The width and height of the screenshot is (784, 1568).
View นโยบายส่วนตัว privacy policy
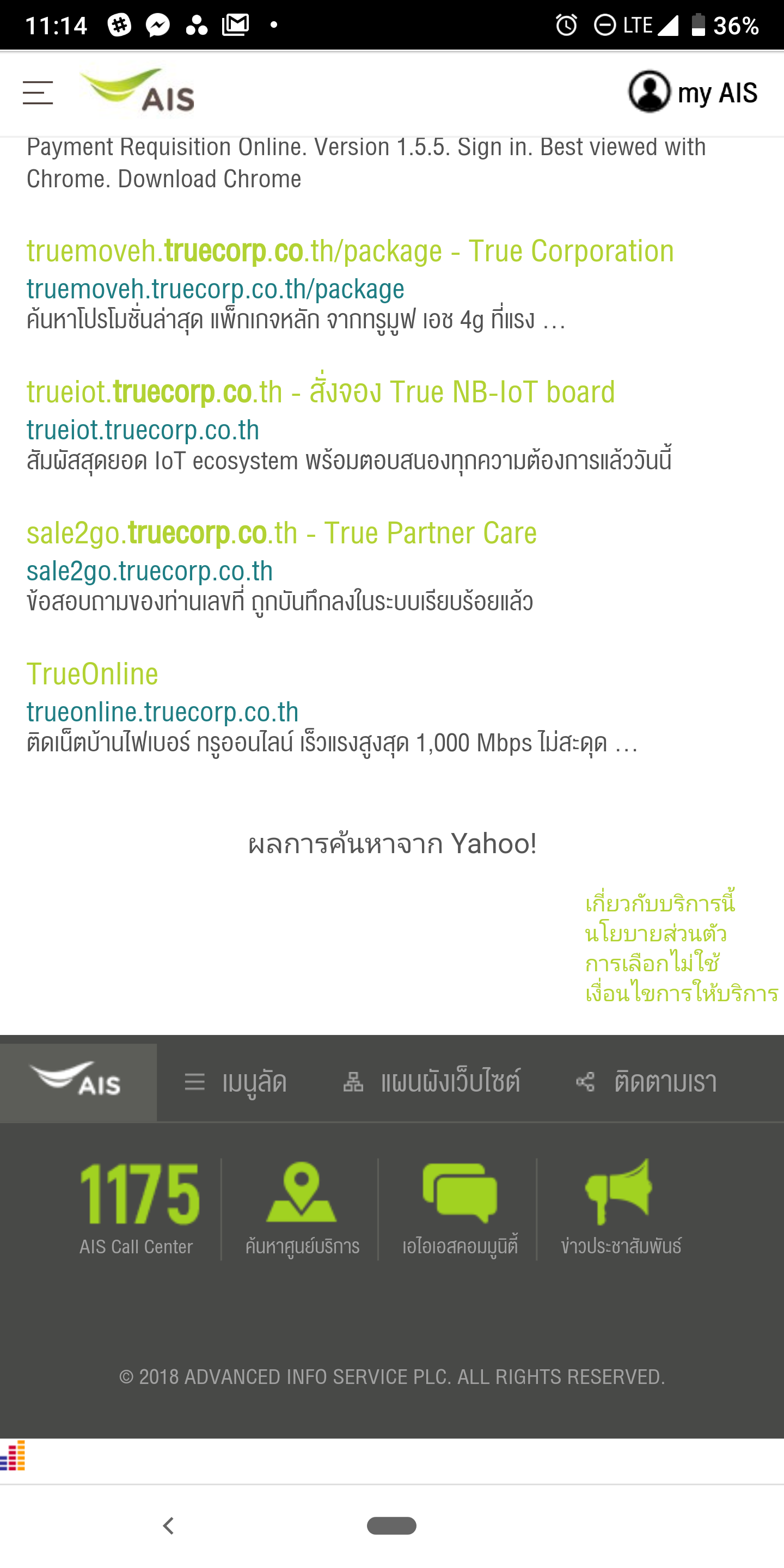[656, 934]
